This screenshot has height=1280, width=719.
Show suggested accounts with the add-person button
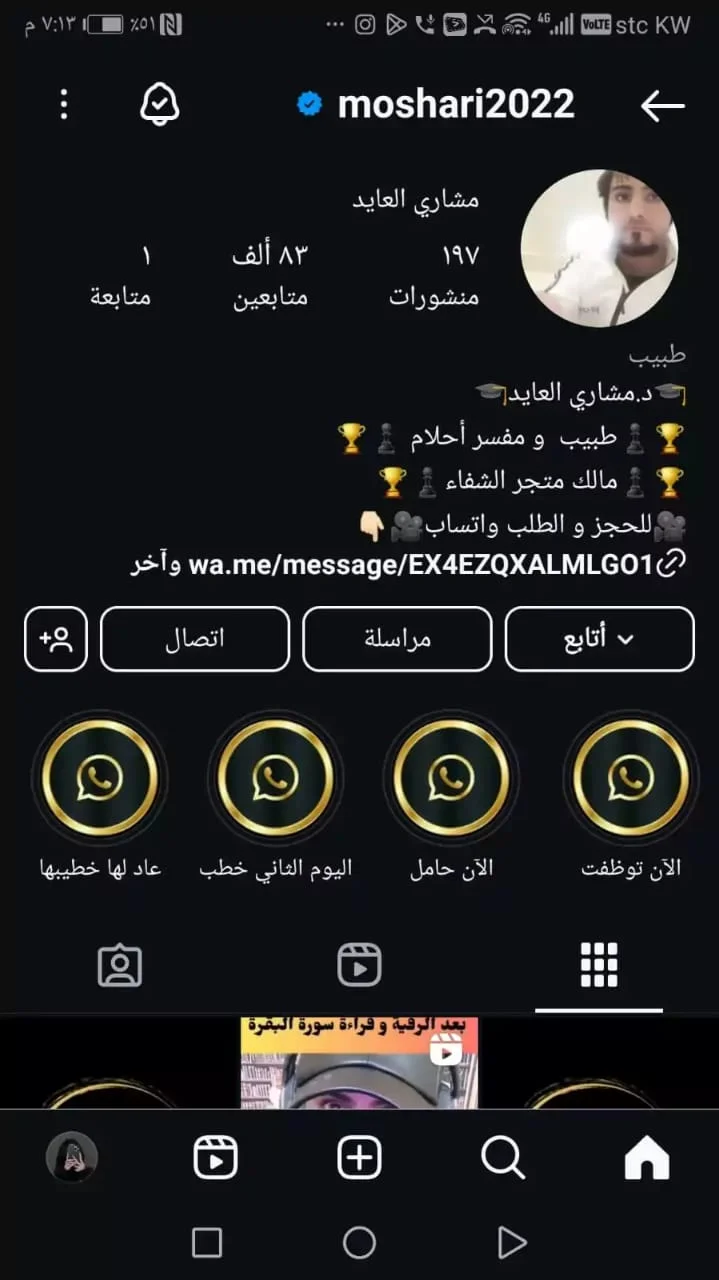pos(56,639)
